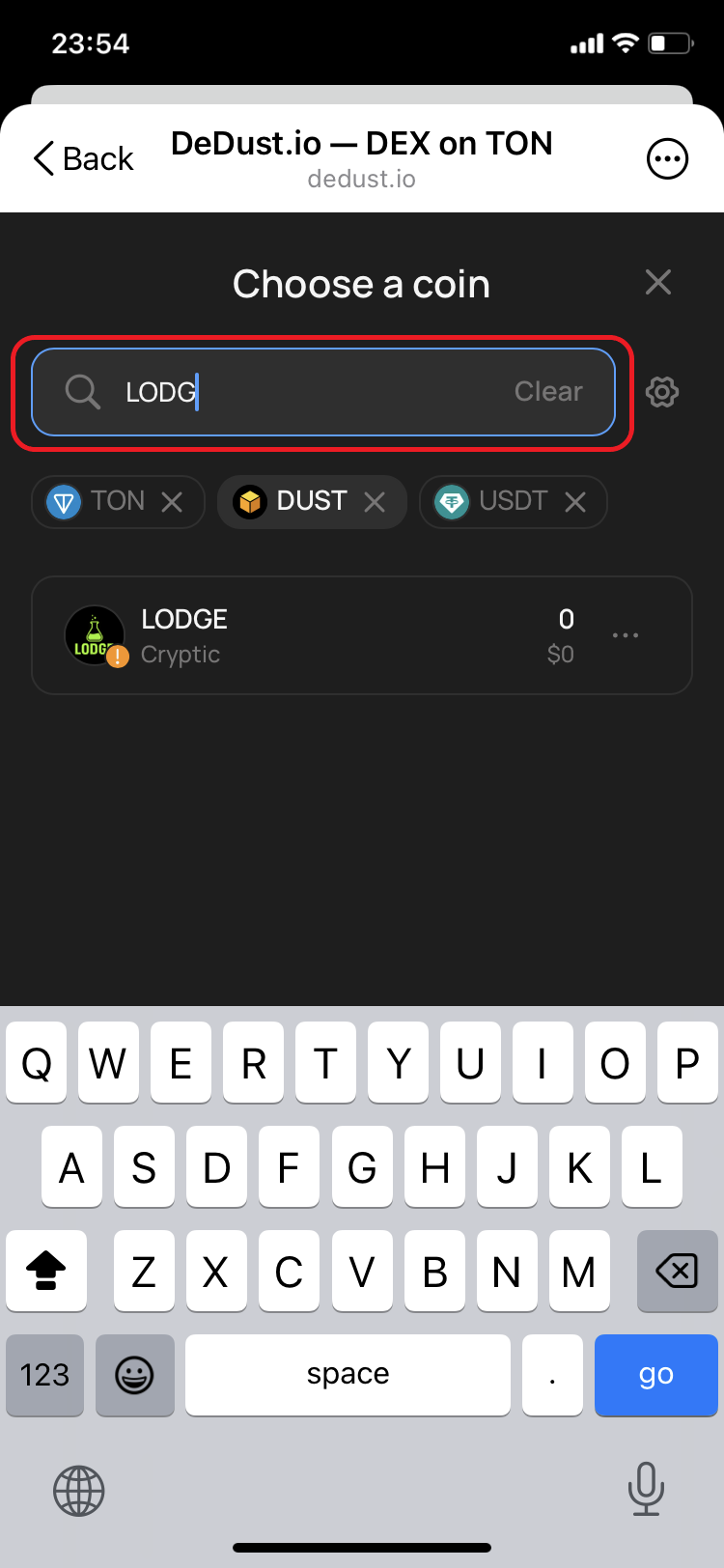The width and height of the screenshot is (724, 1568).
Task: Hit the go key on keyboard
Action: (656, 1375)
